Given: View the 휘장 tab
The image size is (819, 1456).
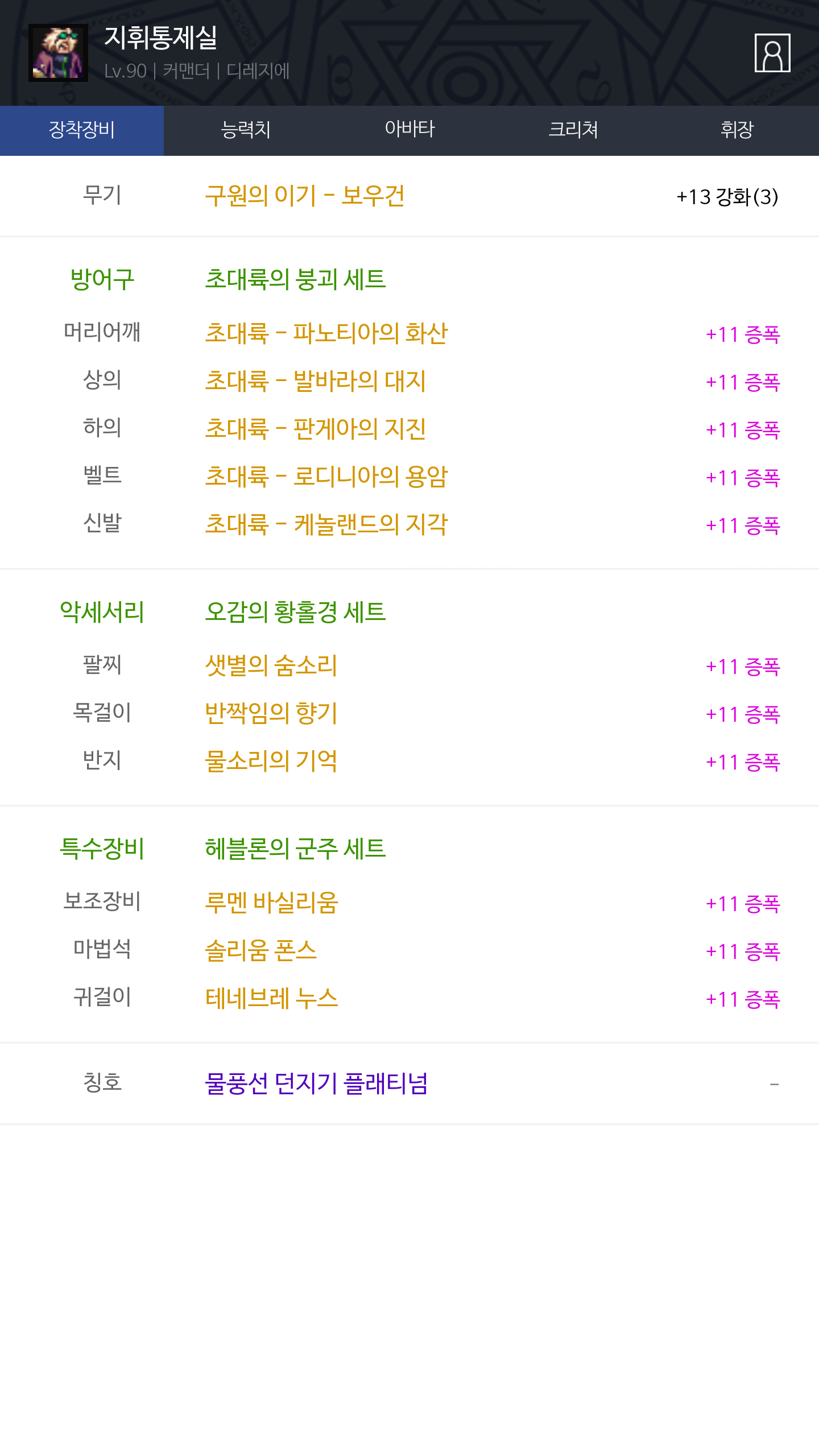Looking at the screenshot, I should click(737, 130).
